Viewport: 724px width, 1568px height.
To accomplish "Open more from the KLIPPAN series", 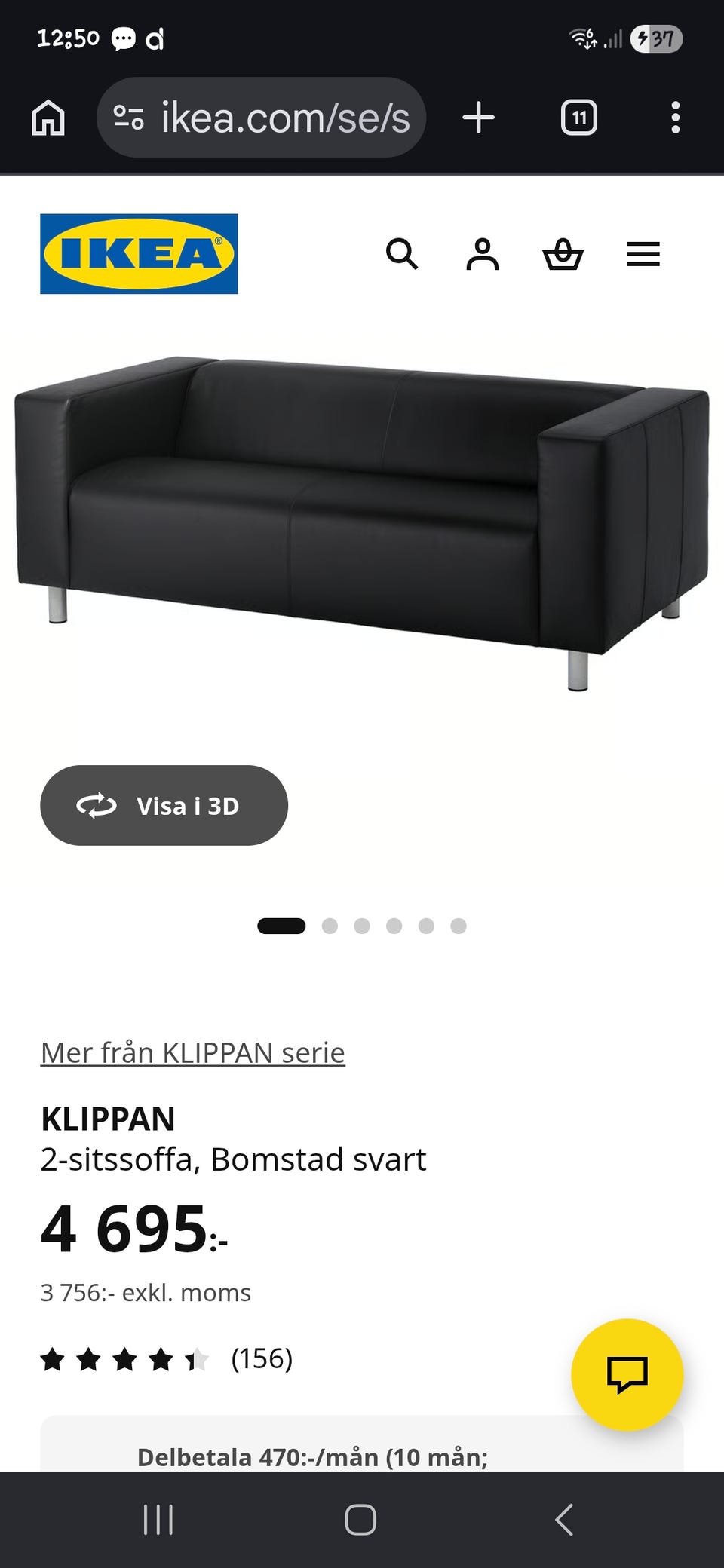I will tap(192, 1052).
